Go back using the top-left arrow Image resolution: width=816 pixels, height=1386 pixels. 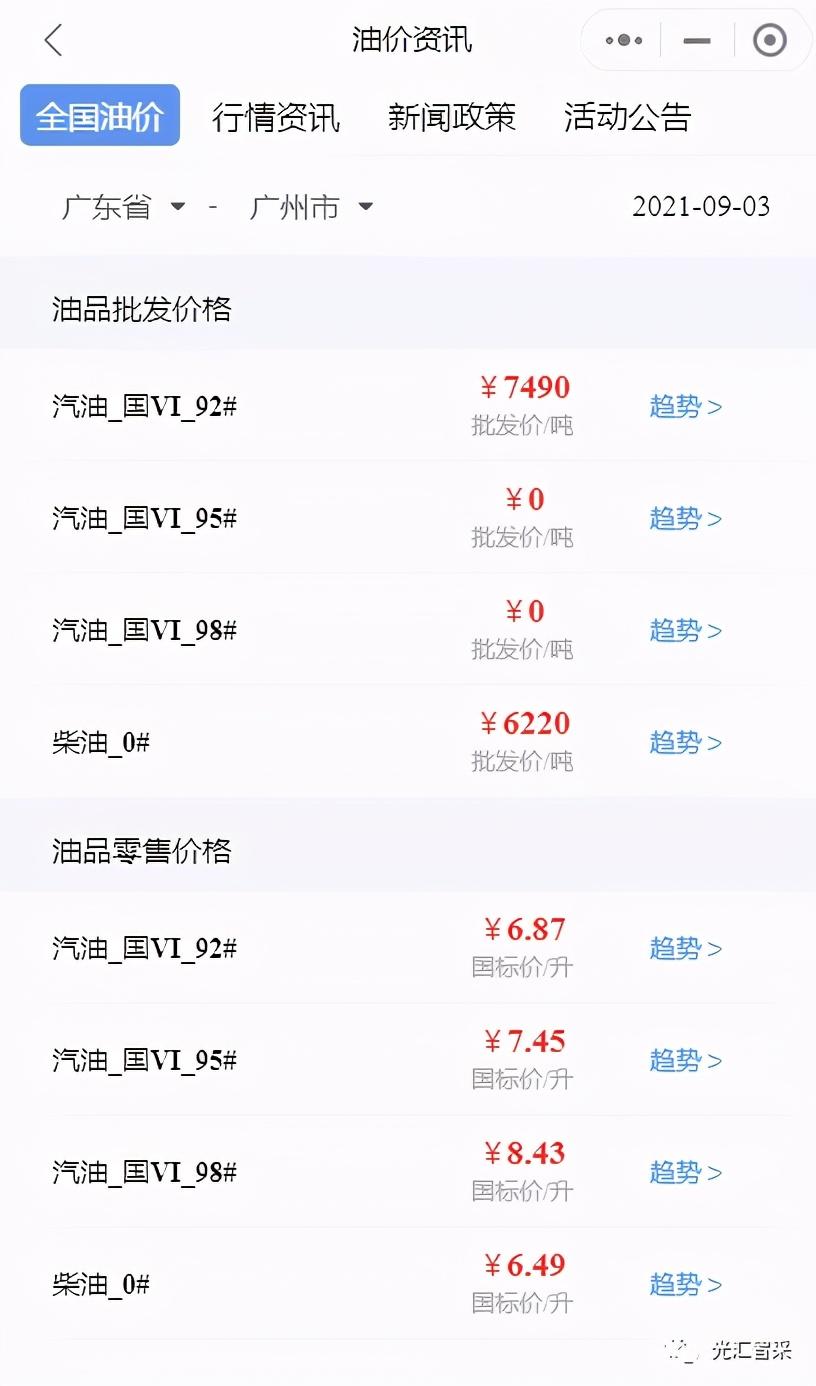54,40
